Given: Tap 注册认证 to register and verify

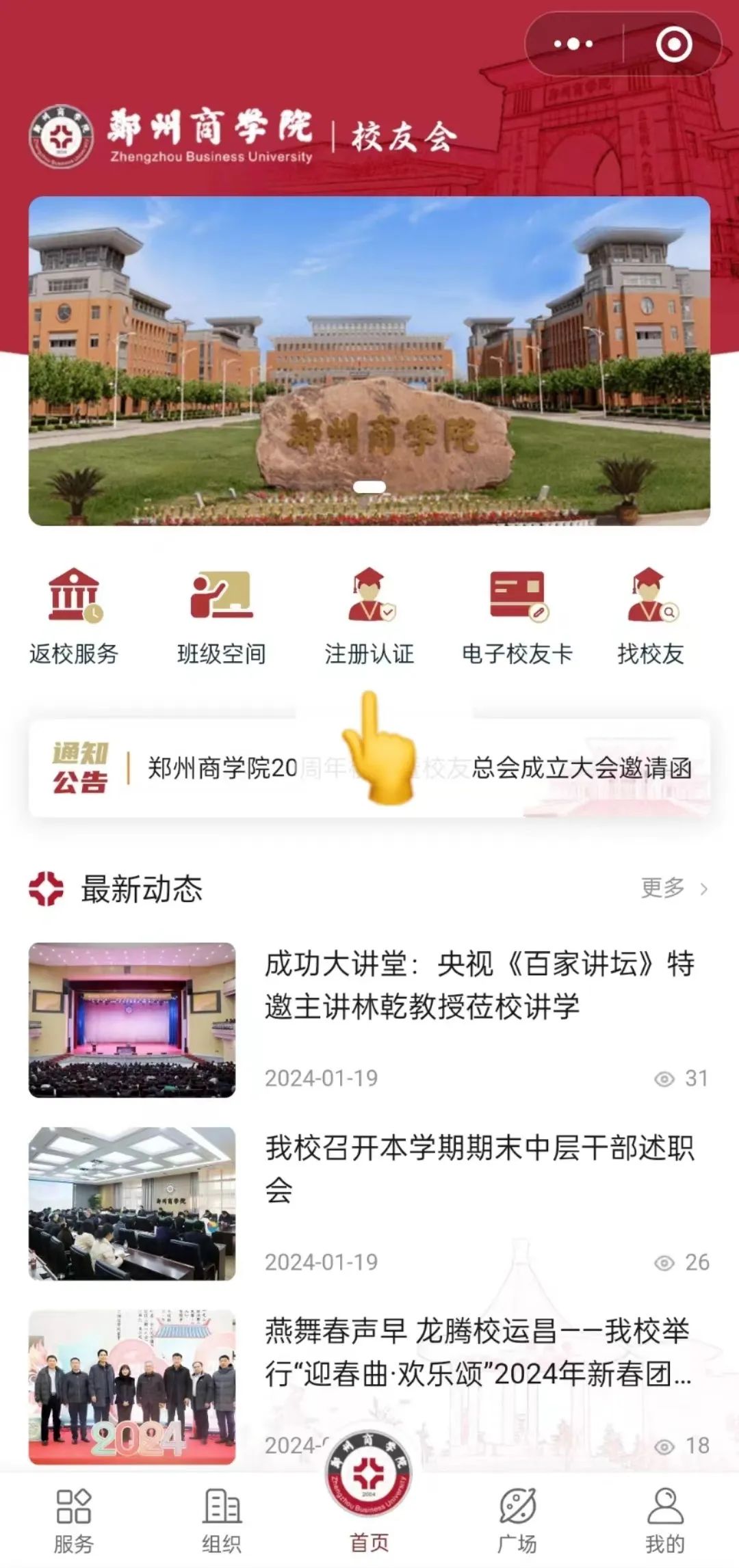Looking at the screenshot, I should tap(369, 615).
